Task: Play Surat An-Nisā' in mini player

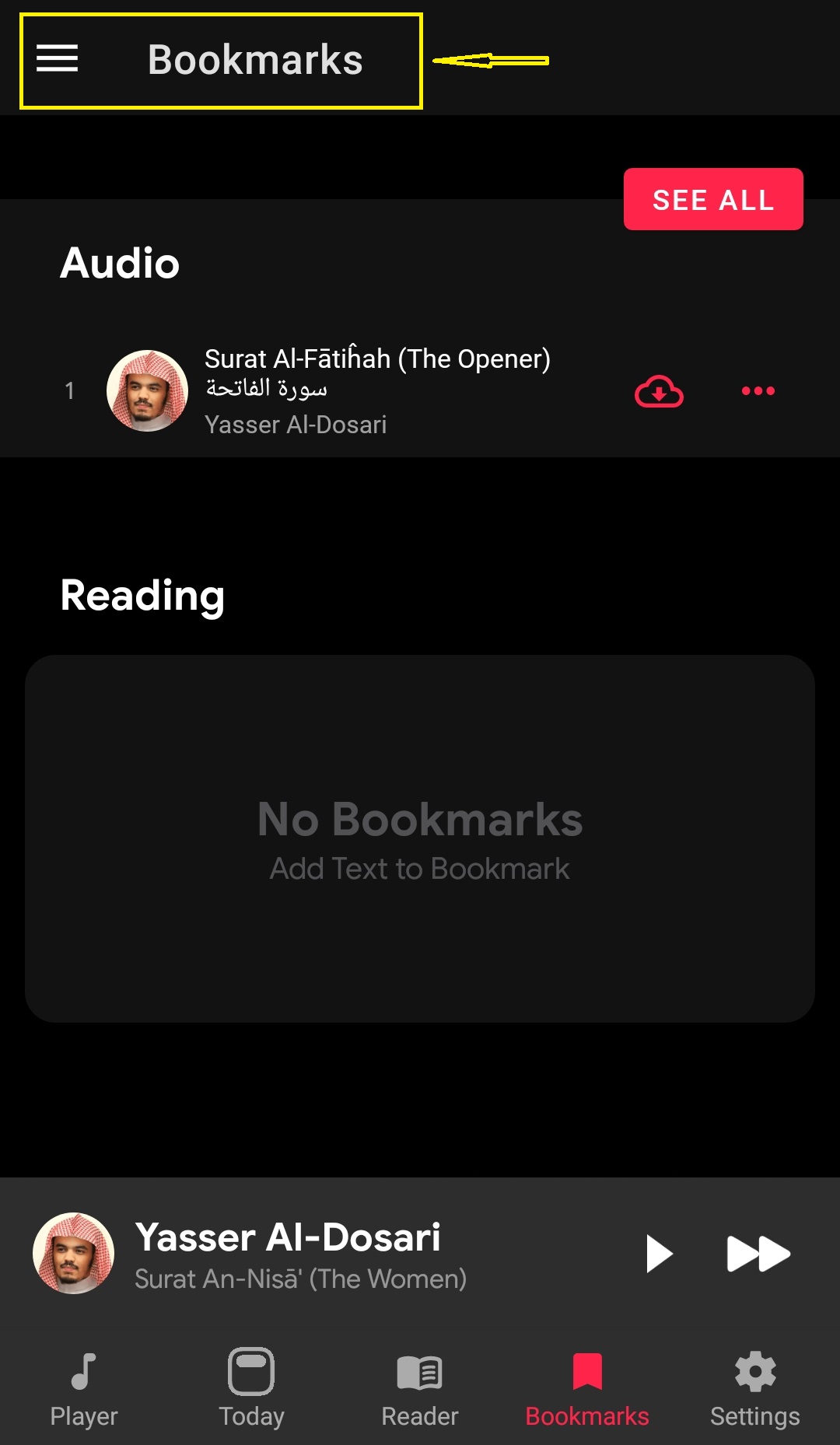Action: [659, 1254]
